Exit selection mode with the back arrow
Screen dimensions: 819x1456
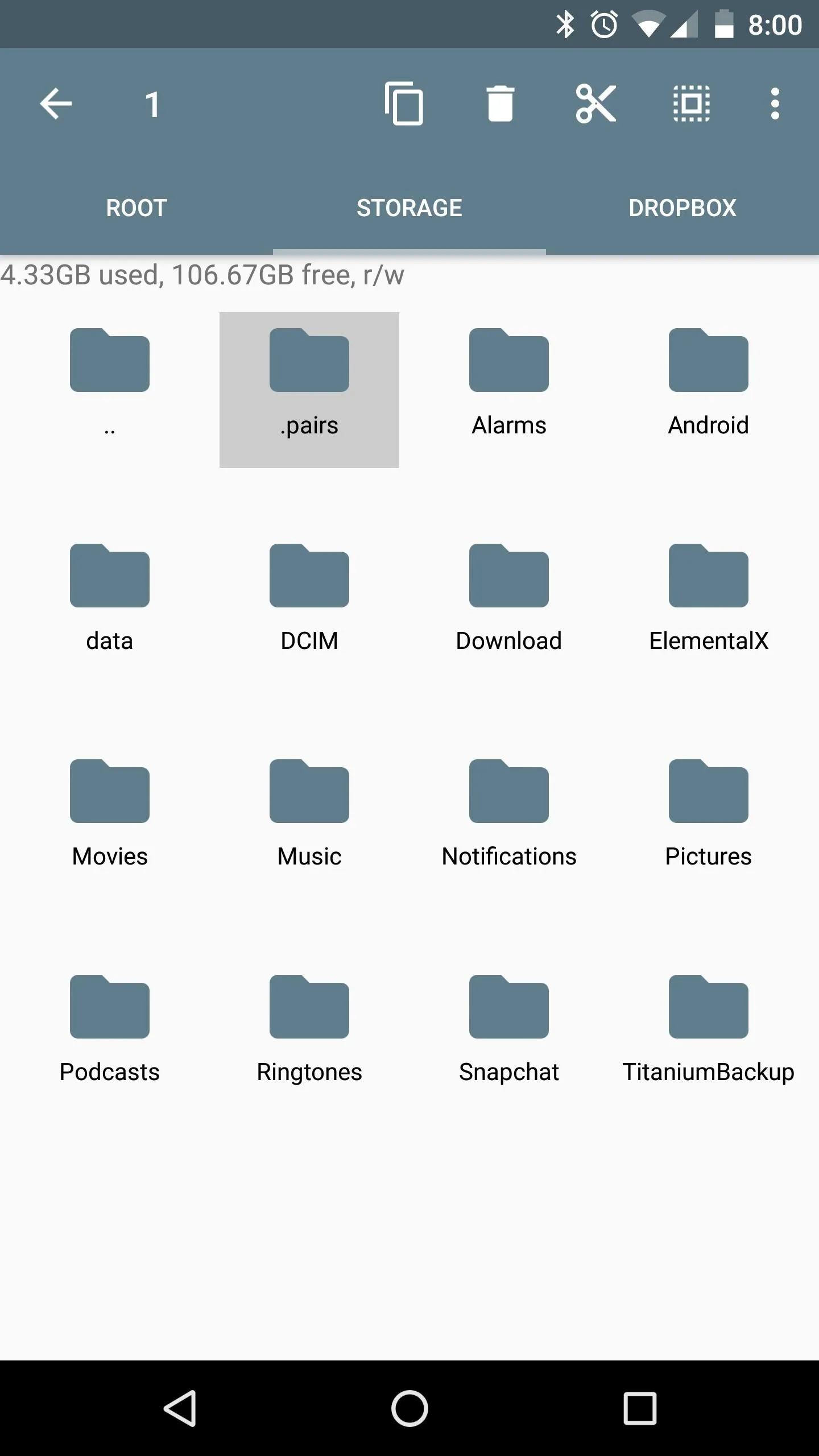pos(56,104)
